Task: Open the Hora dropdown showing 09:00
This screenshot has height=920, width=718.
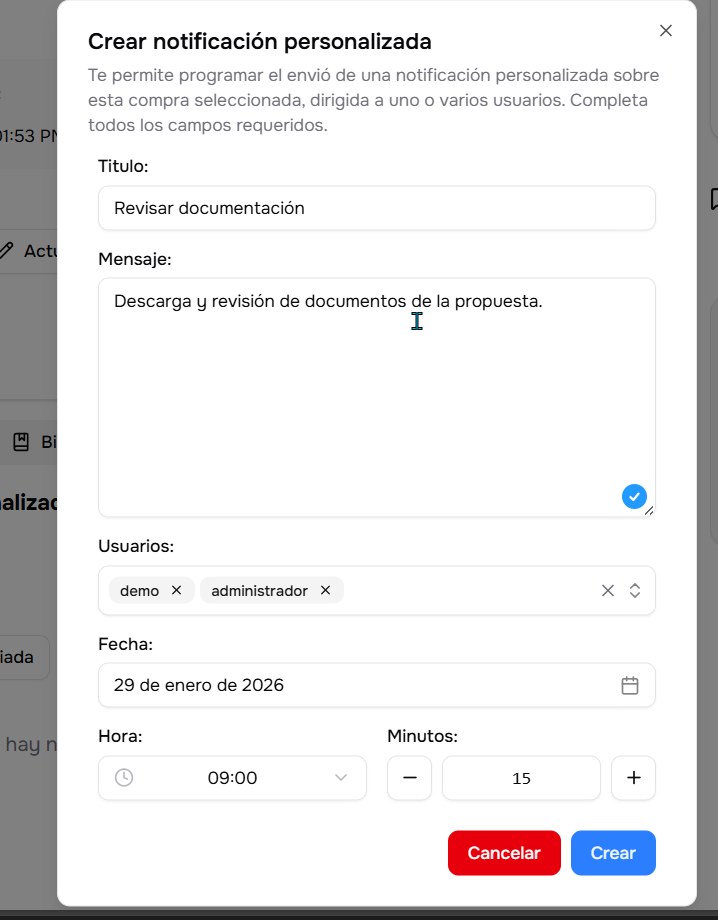Action: coord(232,778)
